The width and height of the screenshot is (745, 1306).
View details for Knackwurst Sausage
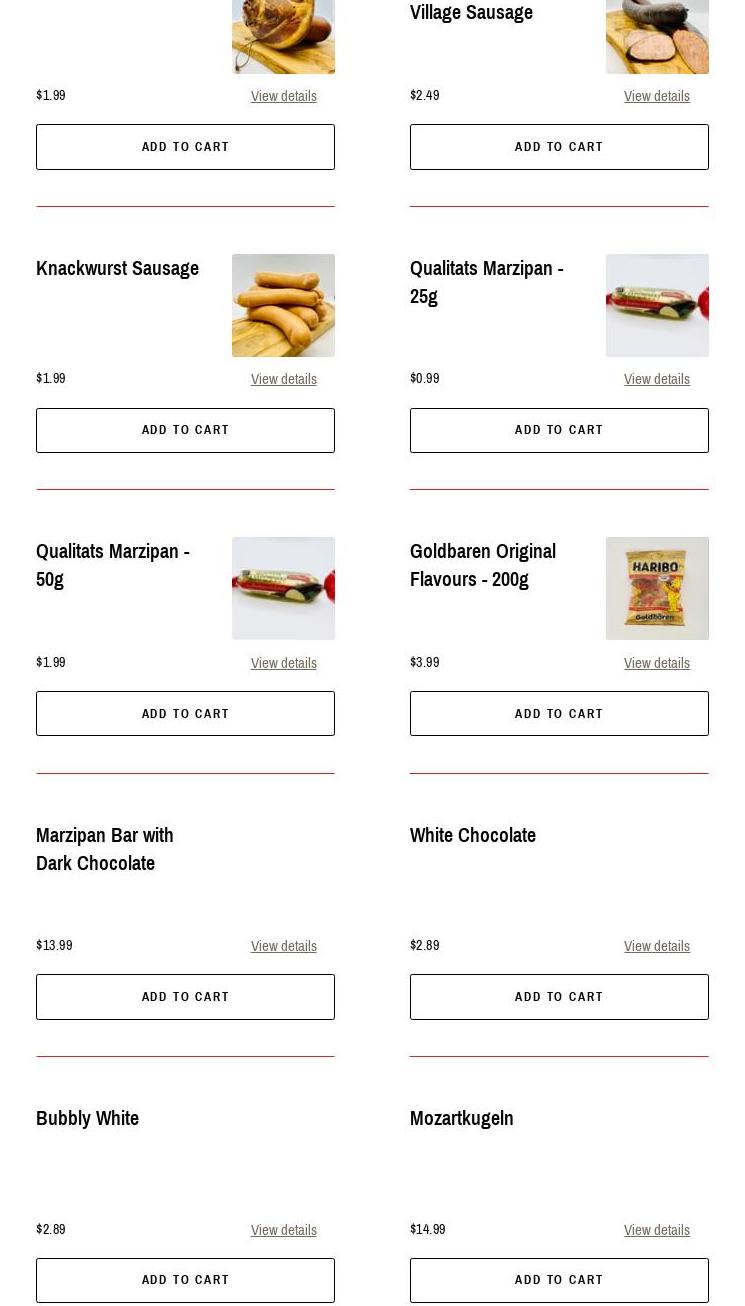click(x=283, y=379)
